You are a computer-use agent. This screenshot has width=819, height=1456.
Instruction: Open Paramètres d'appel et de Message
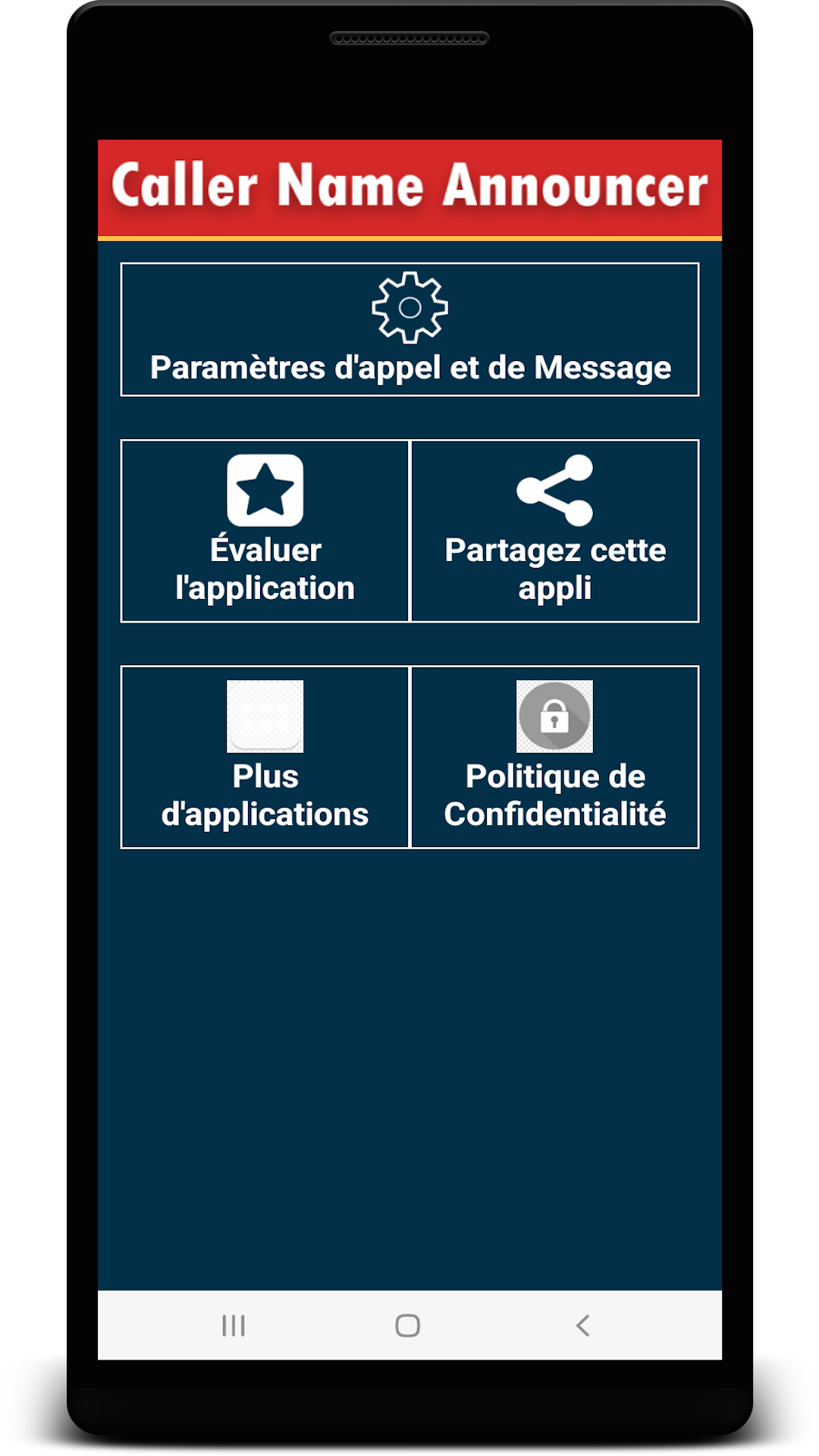(409, 330)
